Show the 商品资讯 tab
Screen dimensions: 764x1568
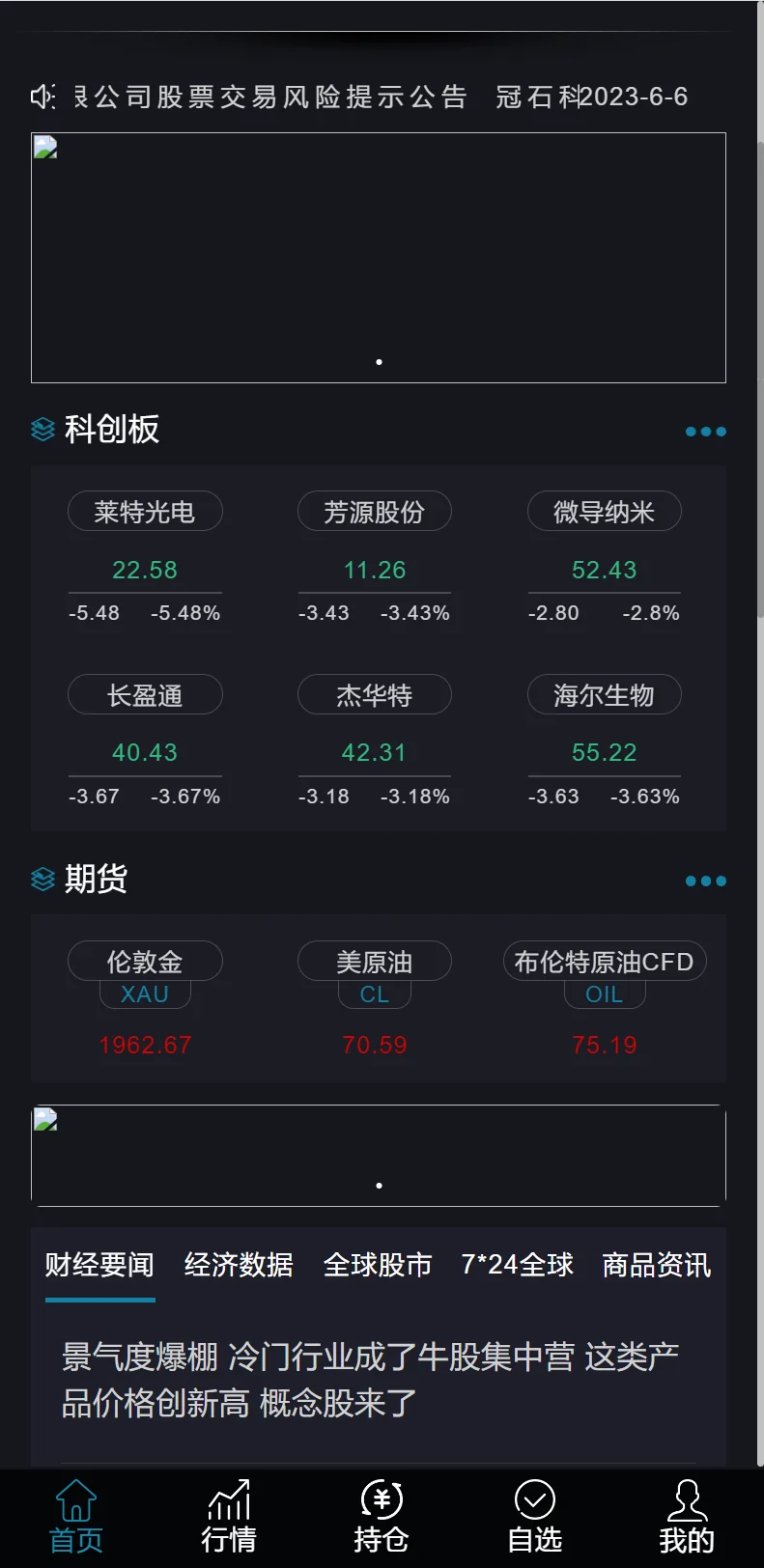click(657, 1265)
